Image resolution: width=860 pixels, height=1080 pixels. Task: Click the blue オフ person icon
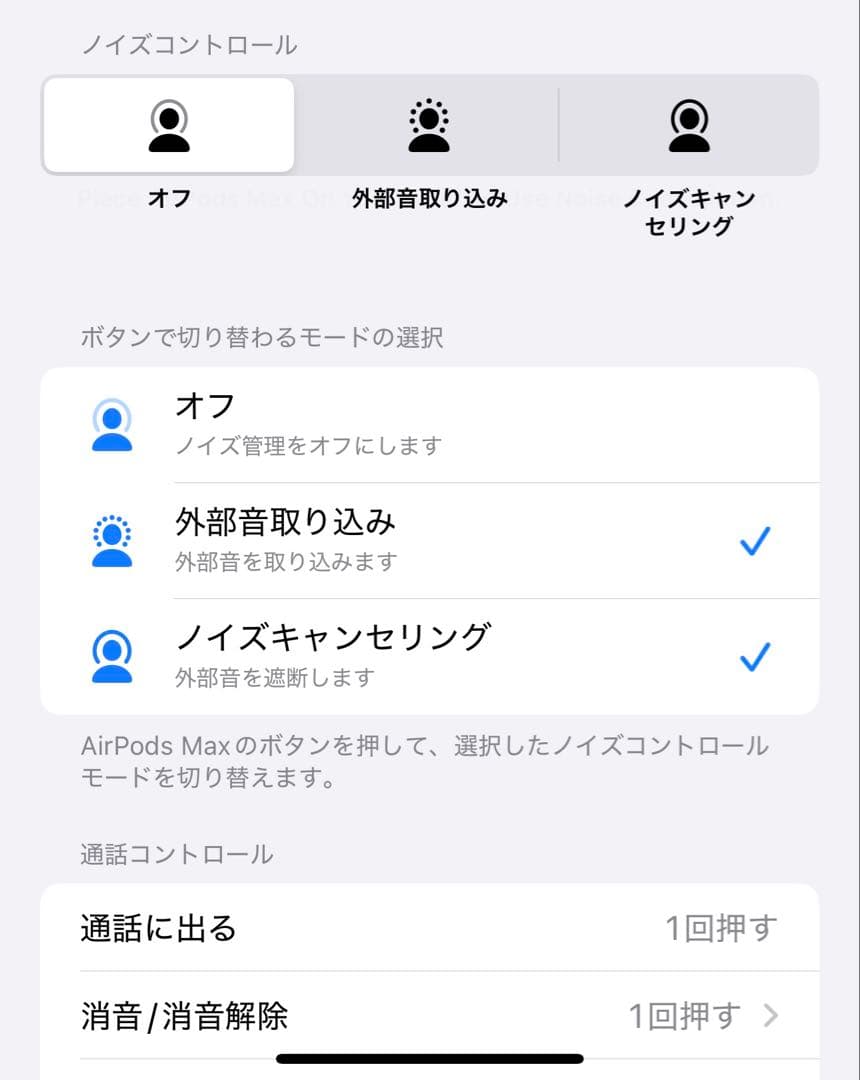[x=112, y=426]
